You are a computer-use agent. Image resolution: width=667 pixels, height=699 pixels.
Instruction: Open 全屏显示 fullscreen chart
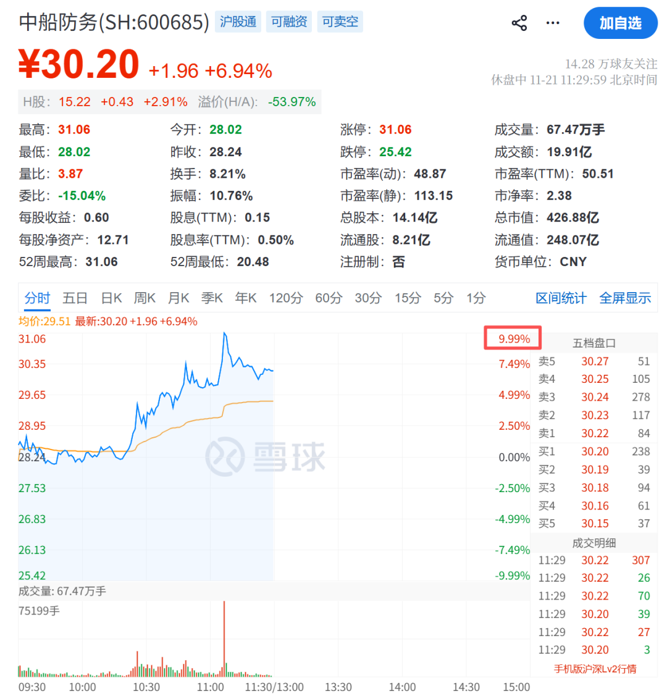[x=625, y=297]
